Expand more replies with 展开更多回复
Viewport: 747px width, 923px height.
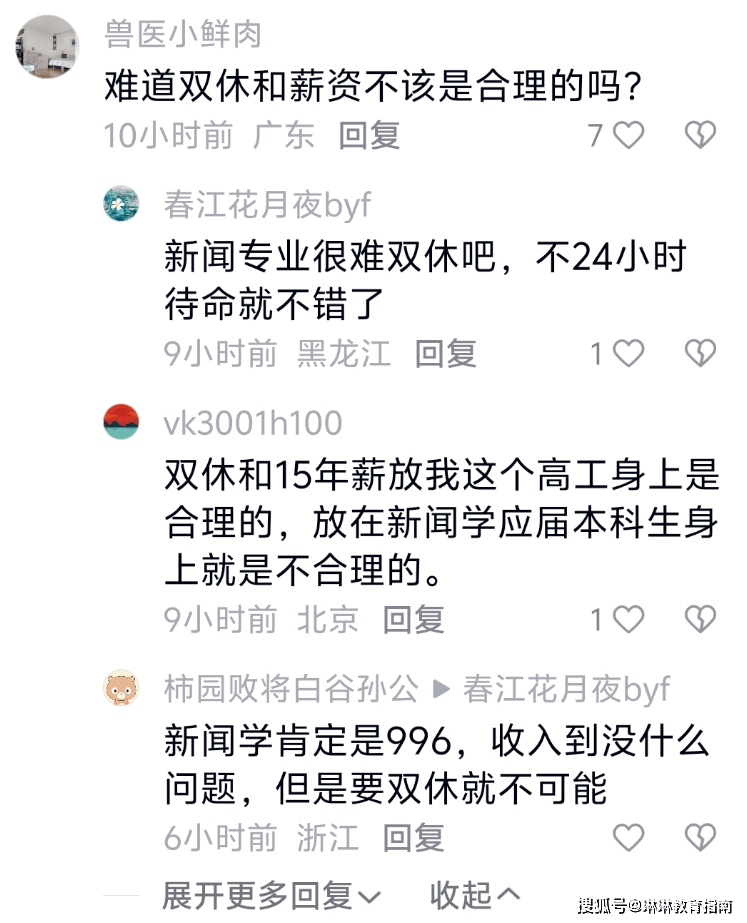271,893
